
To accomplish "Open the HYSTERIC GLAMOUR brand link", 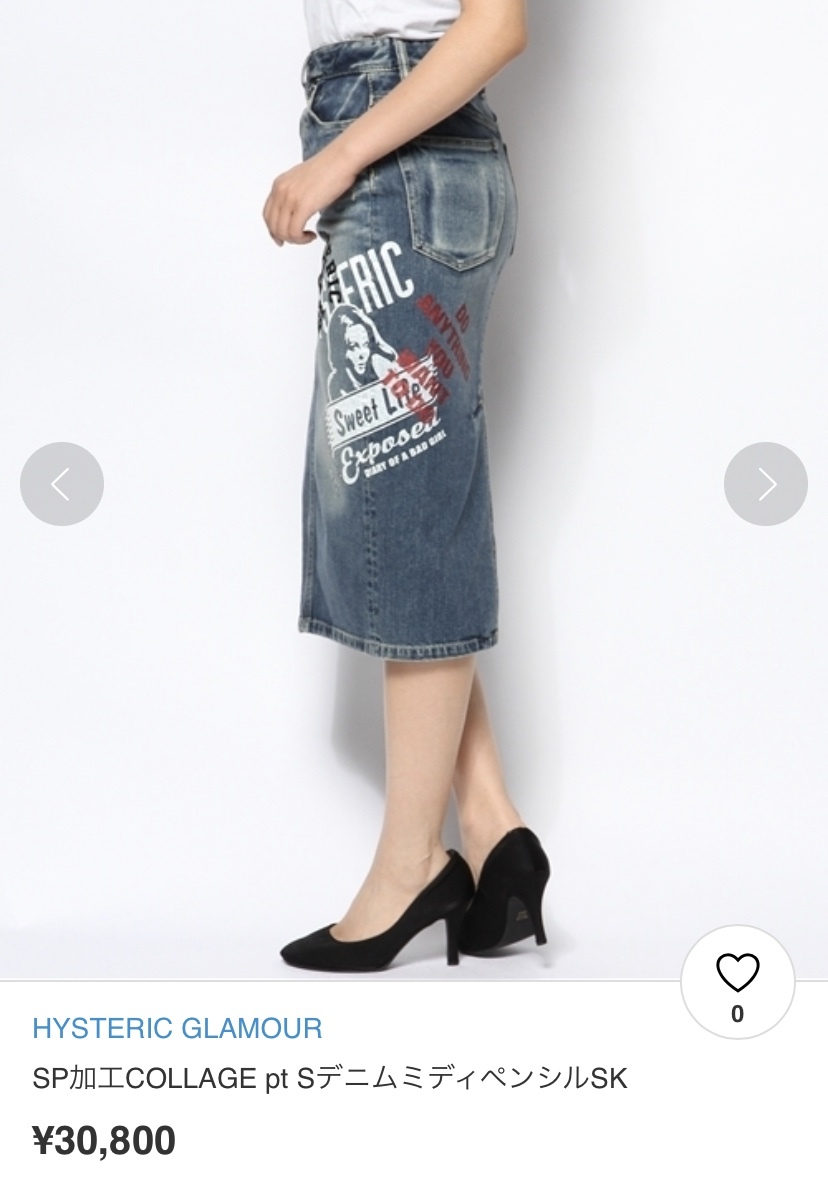I will pyautogui.click(x=177, y=1027).
